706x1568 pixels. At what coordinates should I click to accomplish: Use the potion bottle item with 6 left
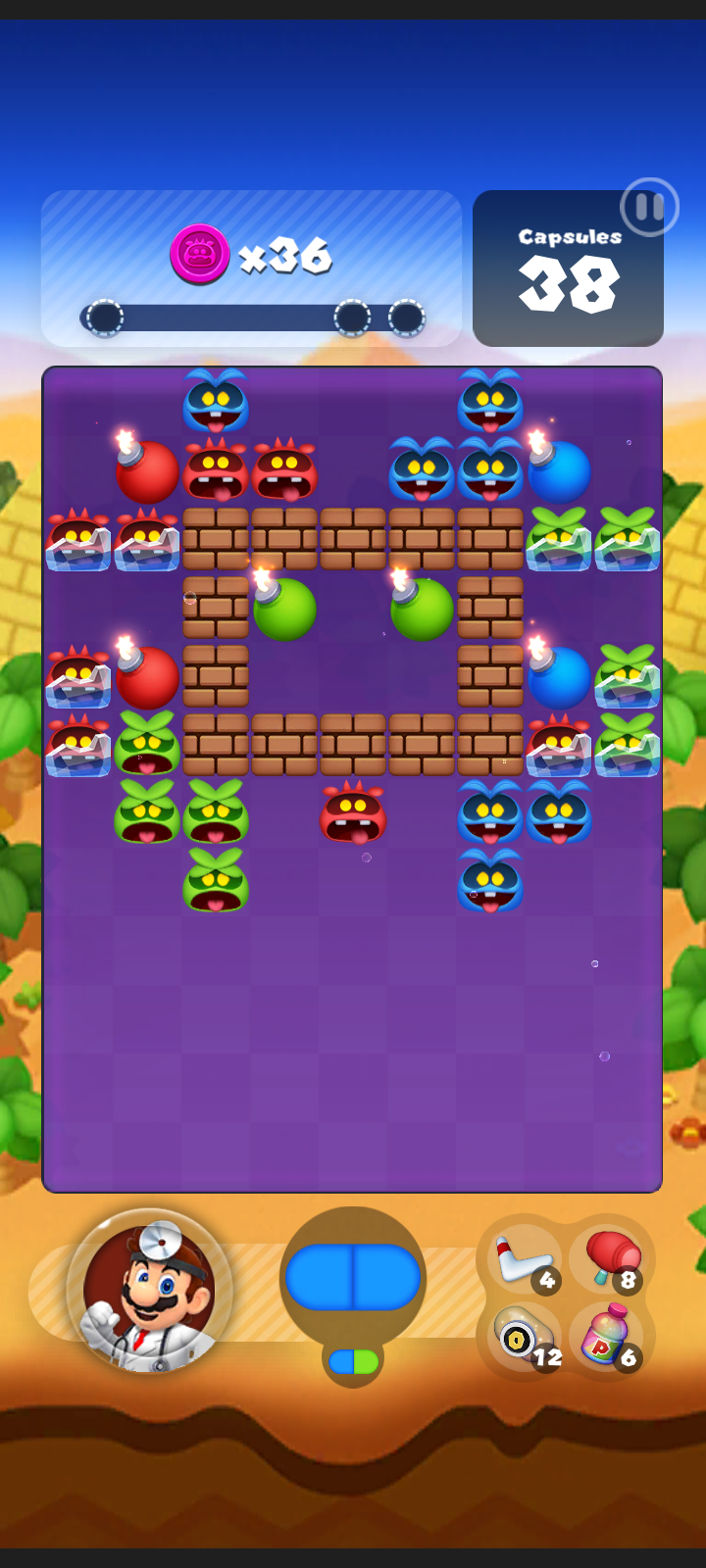[x=607, y=1337]
